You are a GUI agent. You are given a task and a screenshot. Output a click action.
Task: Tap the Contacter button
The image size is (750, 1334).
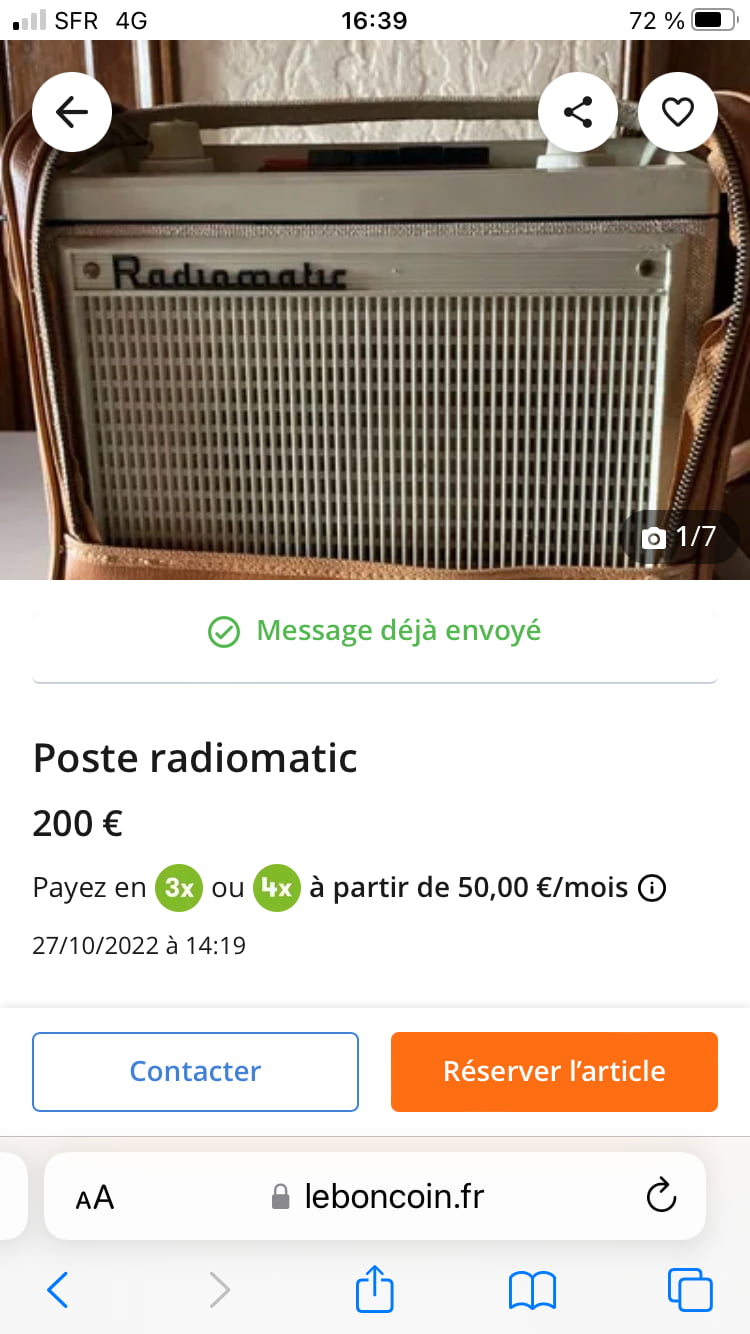[x=195, y=1071]
